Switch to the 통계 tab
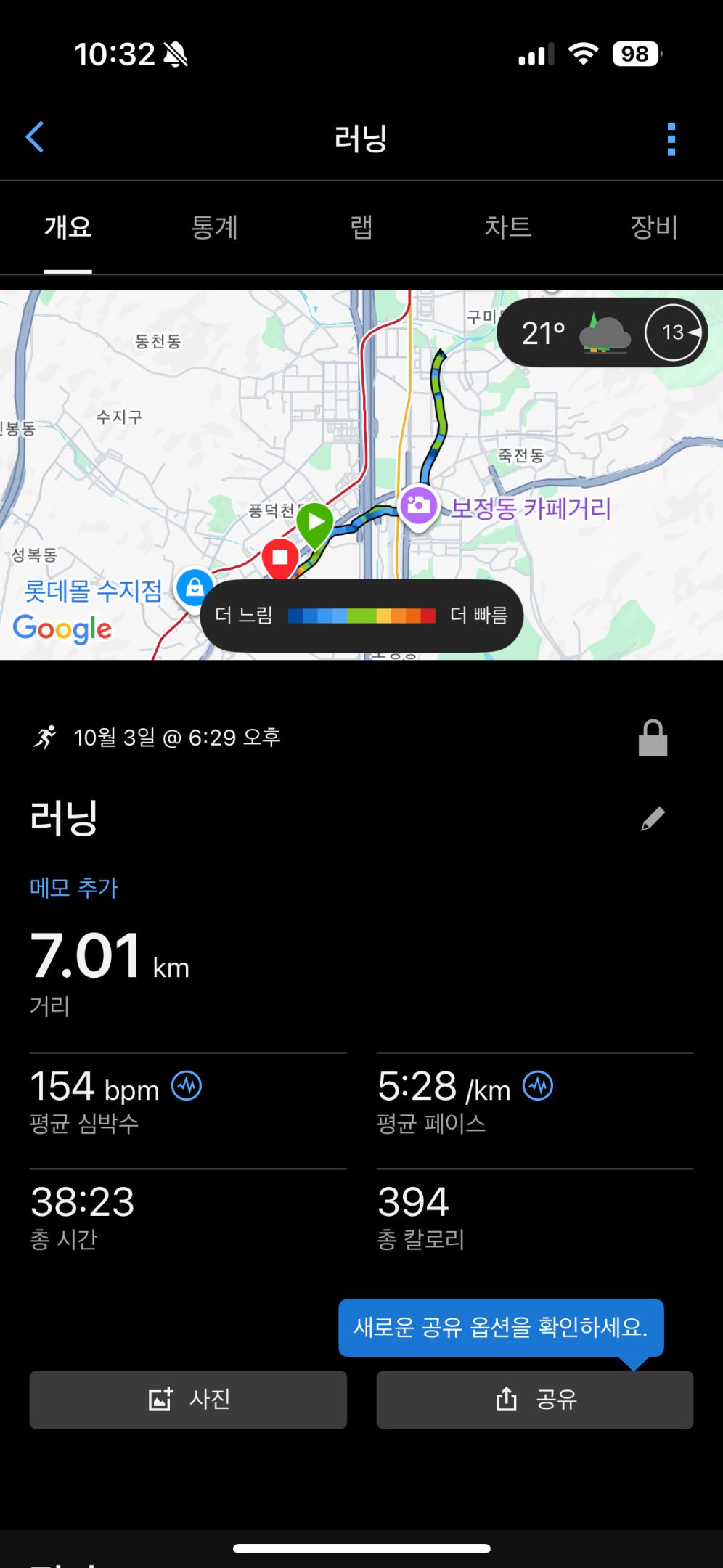 coord(214,227)
